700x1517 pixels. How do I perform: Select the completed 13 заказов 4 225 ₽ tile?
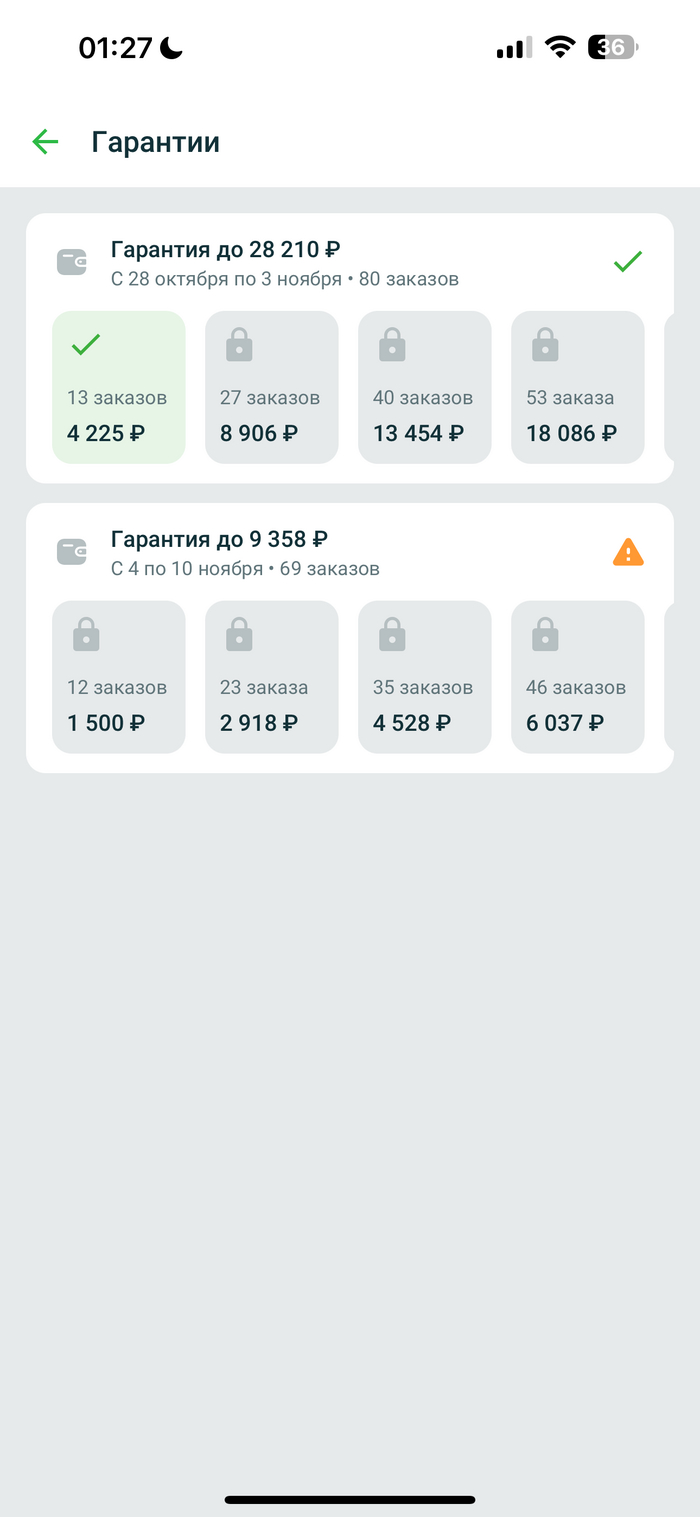[x=119, y=387]
